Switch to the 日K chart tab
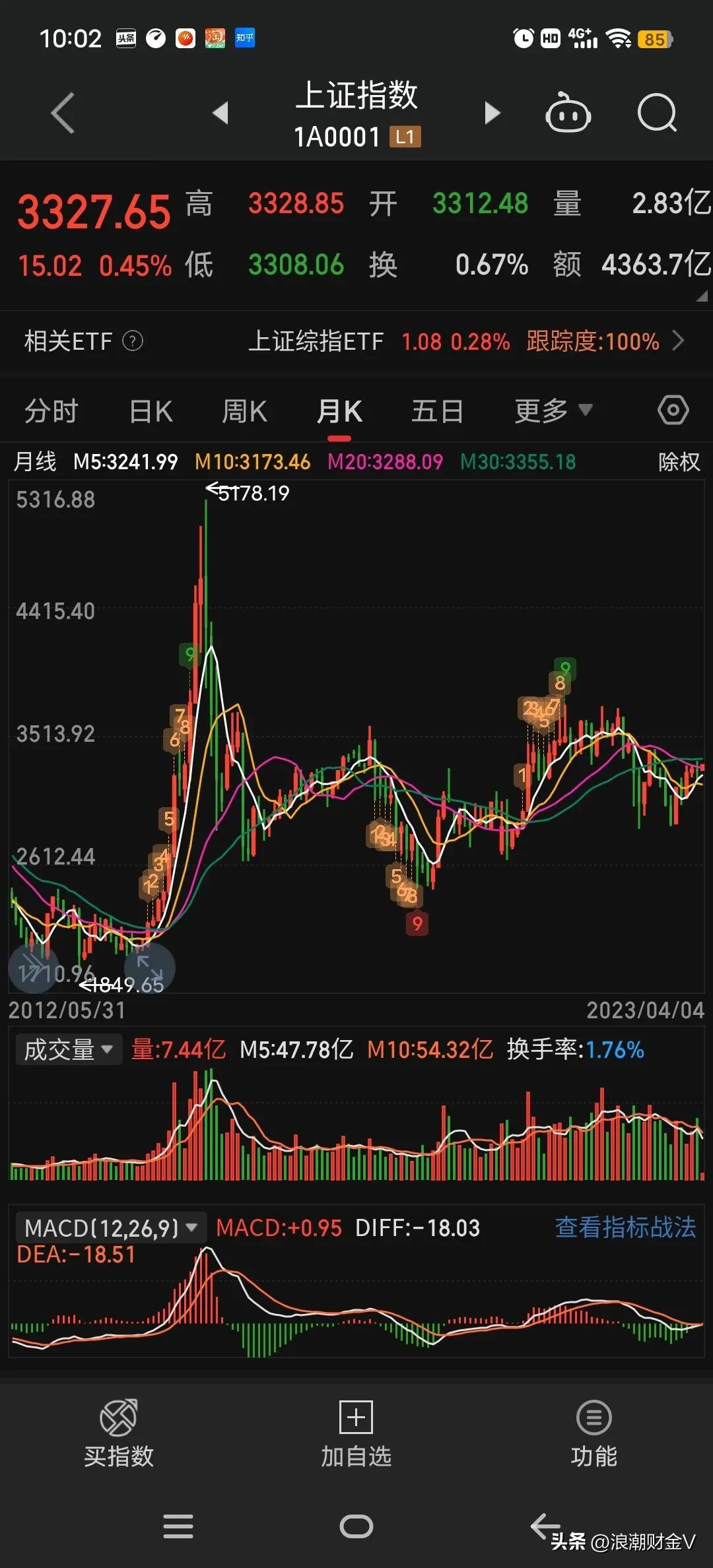 point(151,411)
